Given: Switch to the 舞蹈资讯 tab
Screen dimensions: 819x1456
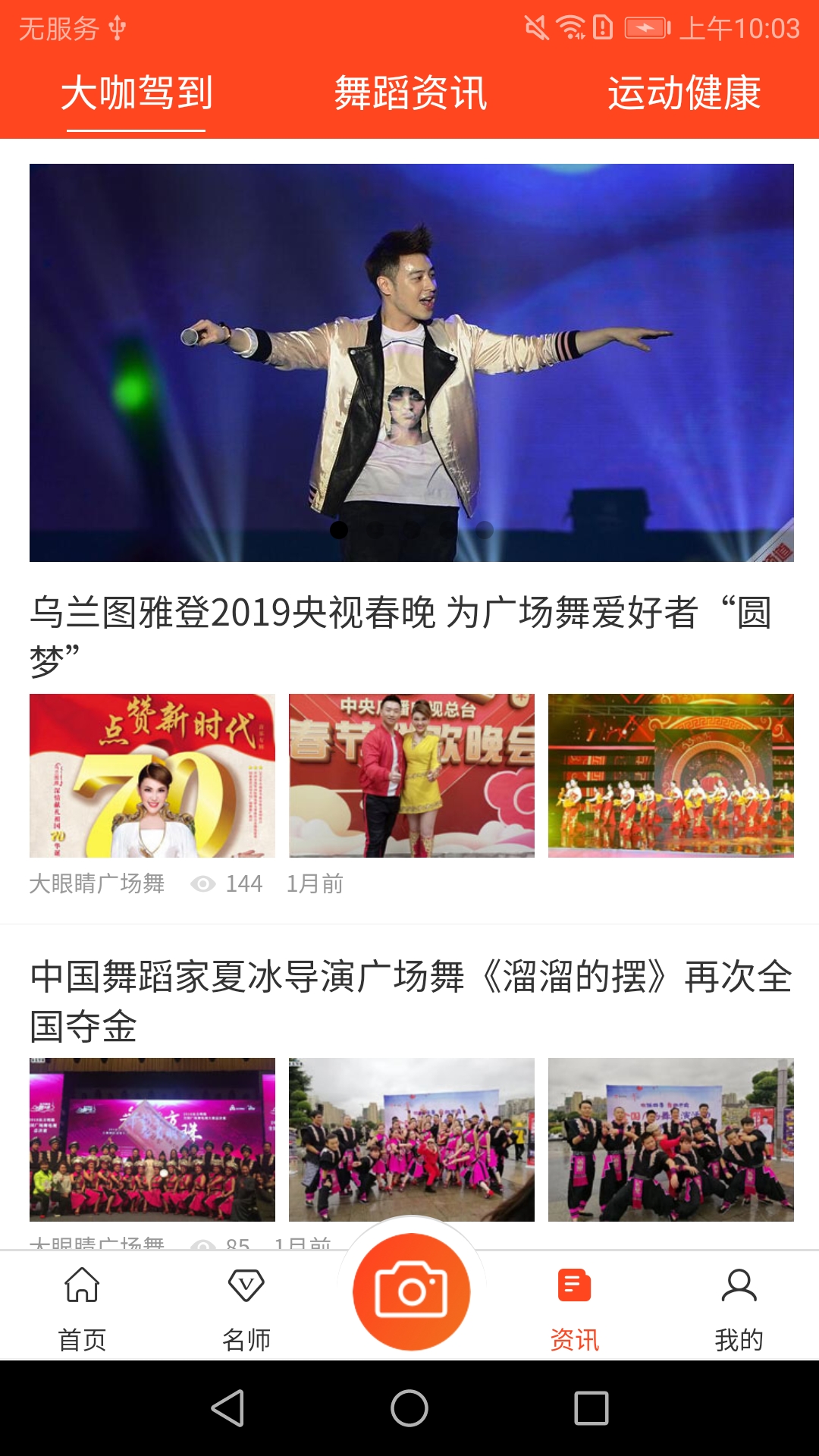Looking at the screenshot, I should point(410,94).
